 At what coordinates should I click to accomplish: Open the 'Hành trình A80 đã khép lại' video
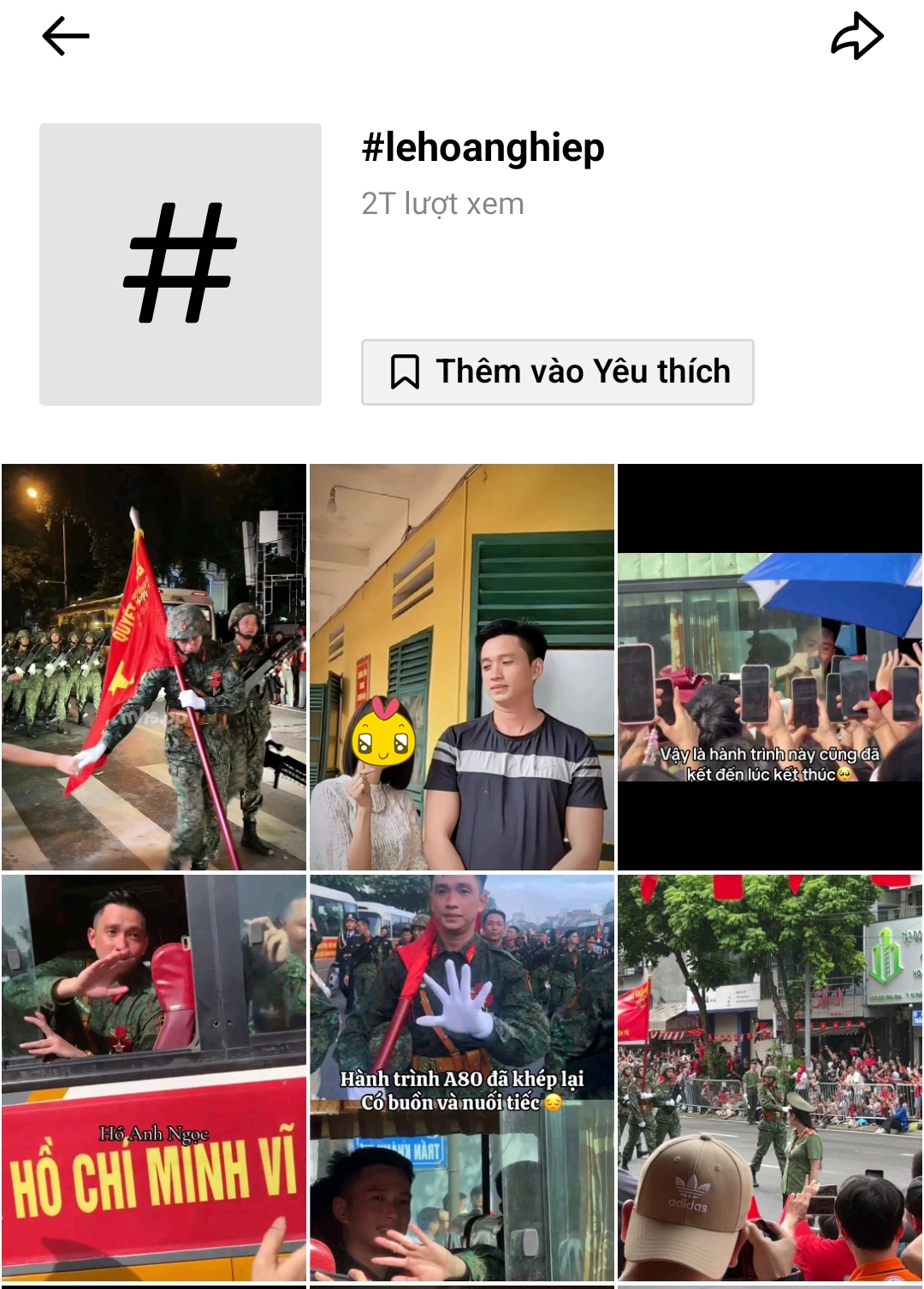pos(462,1078)
